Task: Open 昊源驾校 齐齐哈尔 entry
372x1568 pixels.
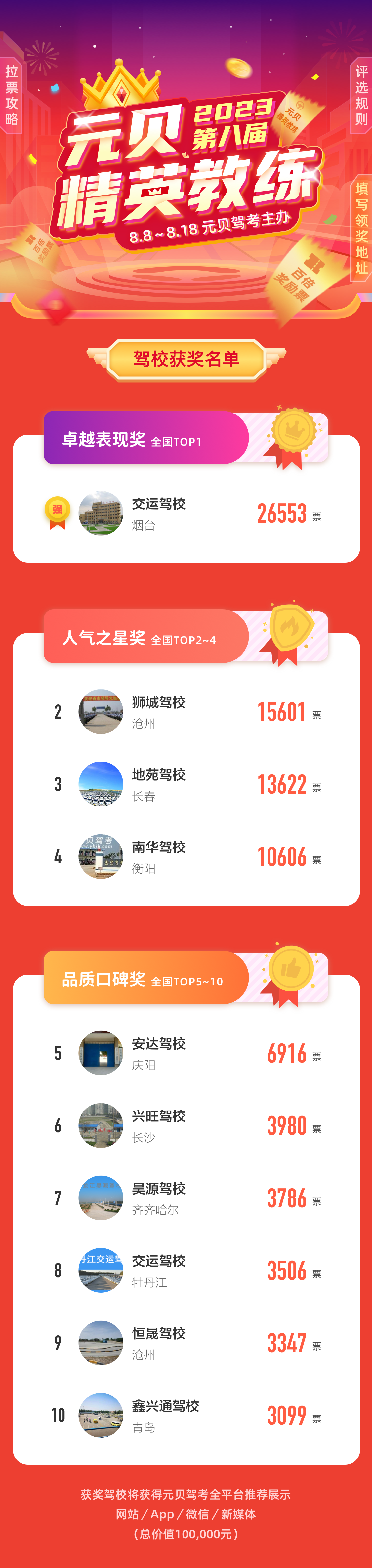Action: (186, 1198)
